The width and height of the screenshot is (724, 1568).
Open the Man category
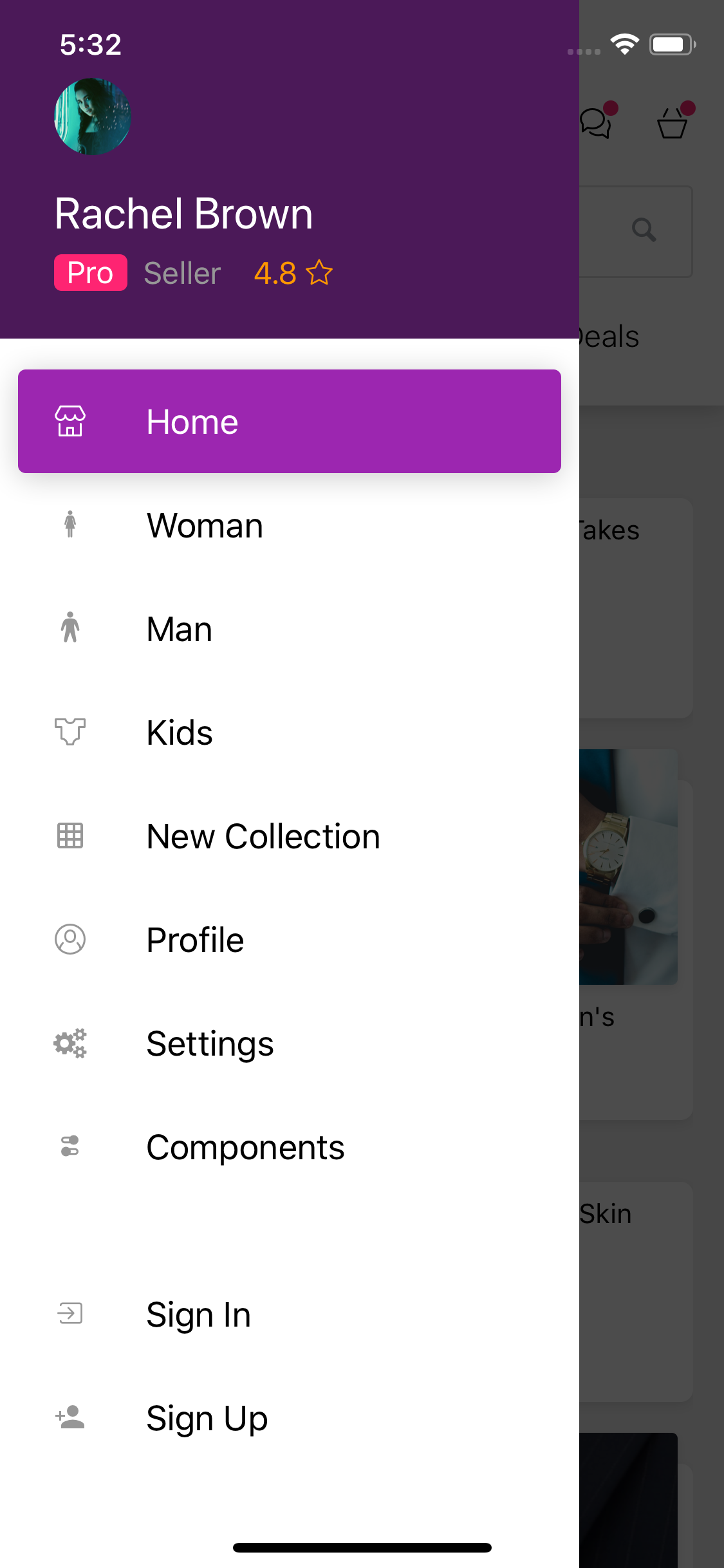pos(290,629)
